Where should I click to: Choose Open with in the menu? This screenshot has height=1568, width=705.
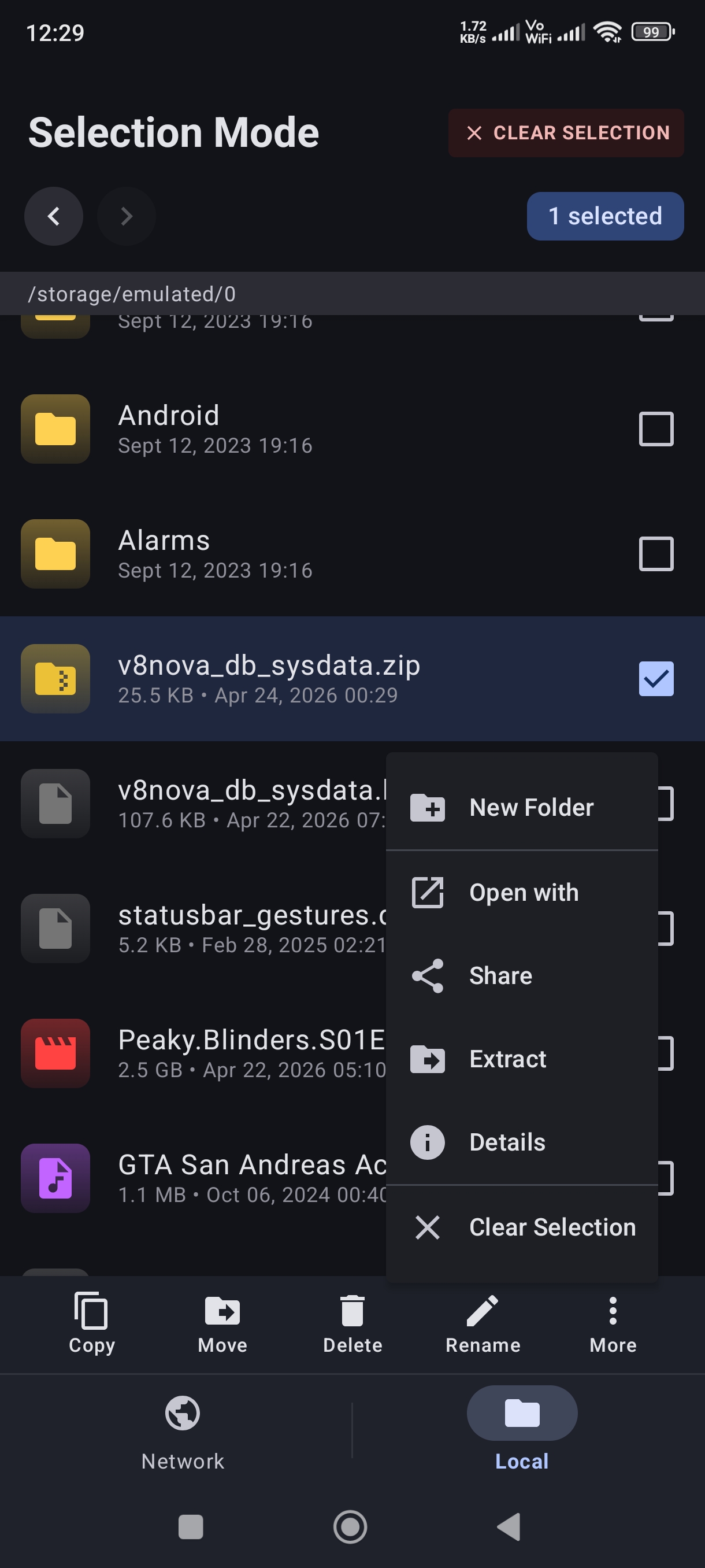click(x=521, y=892)
